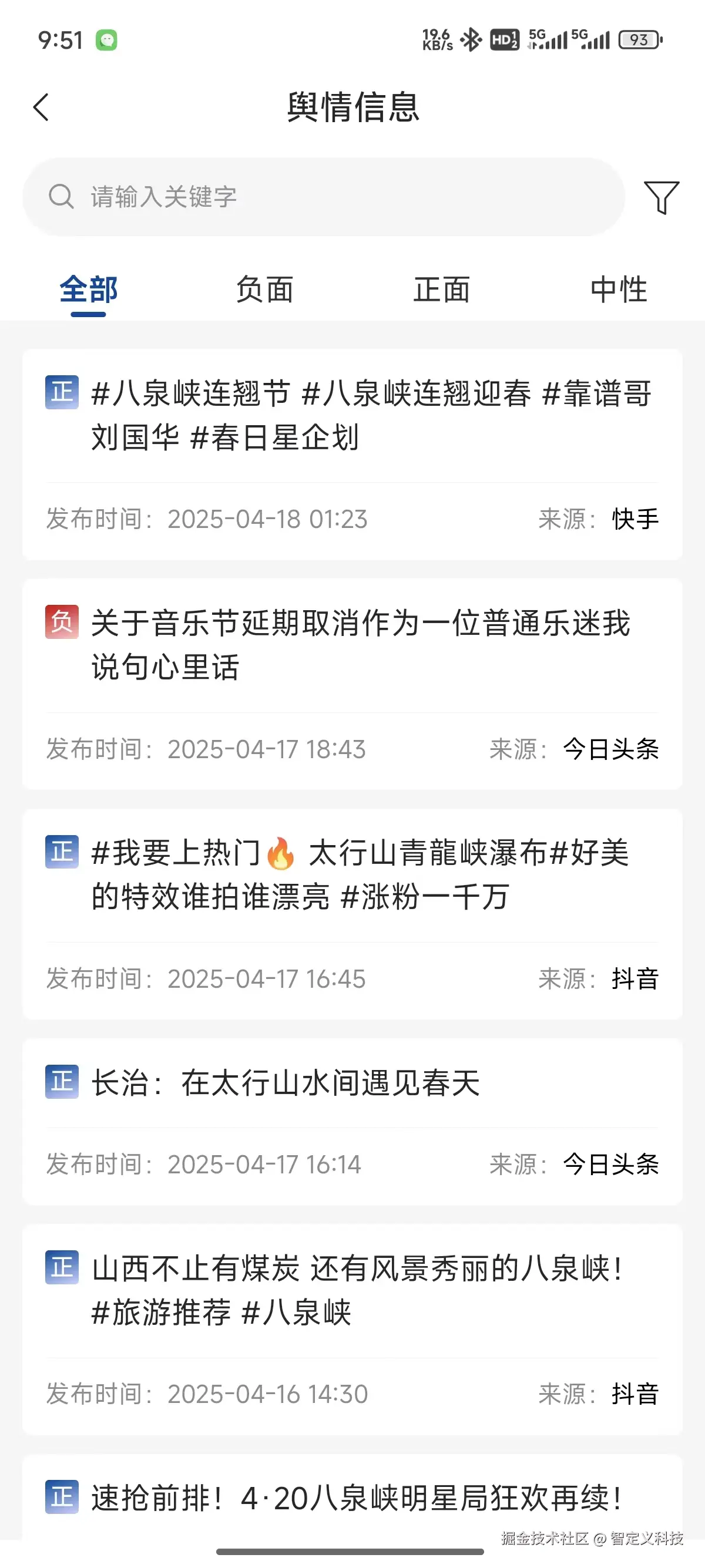Open the filter funnel icon
The width and height of the screenshot is (705, 1568).
661,197
